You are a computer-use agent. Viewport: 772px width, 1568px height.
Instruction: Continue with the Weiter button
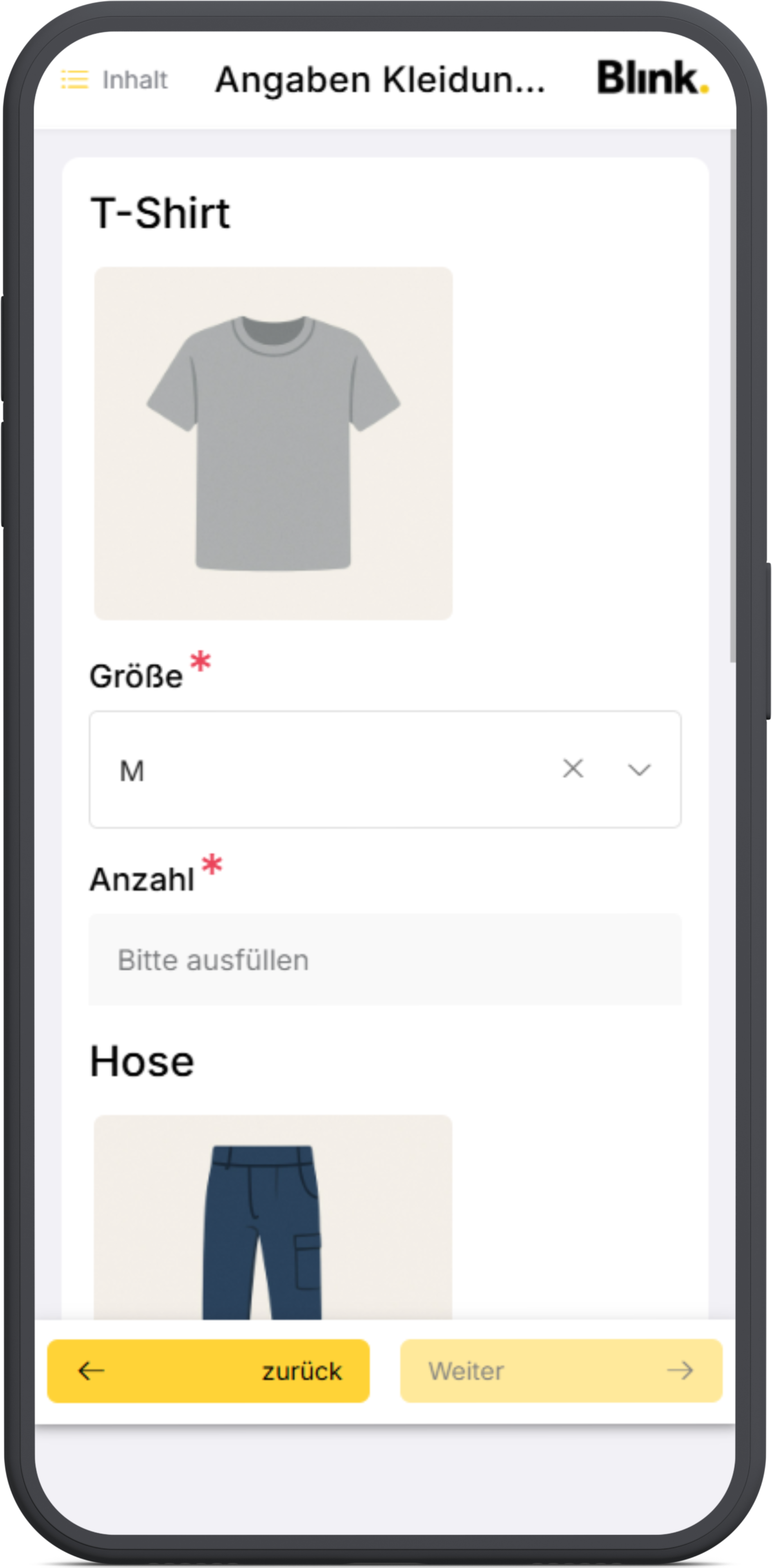[x=561, y=1371]
